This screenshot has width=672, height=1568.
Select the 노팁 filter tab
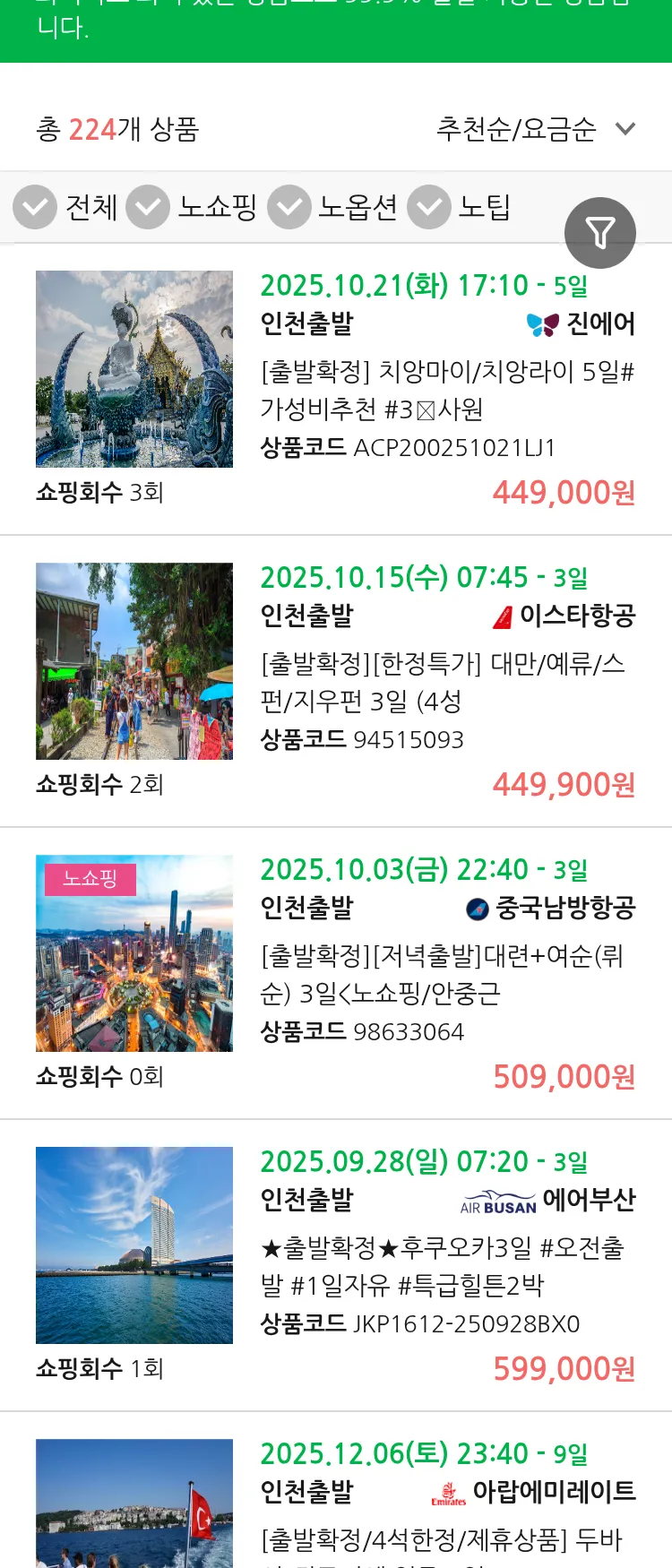pos(485,207)
